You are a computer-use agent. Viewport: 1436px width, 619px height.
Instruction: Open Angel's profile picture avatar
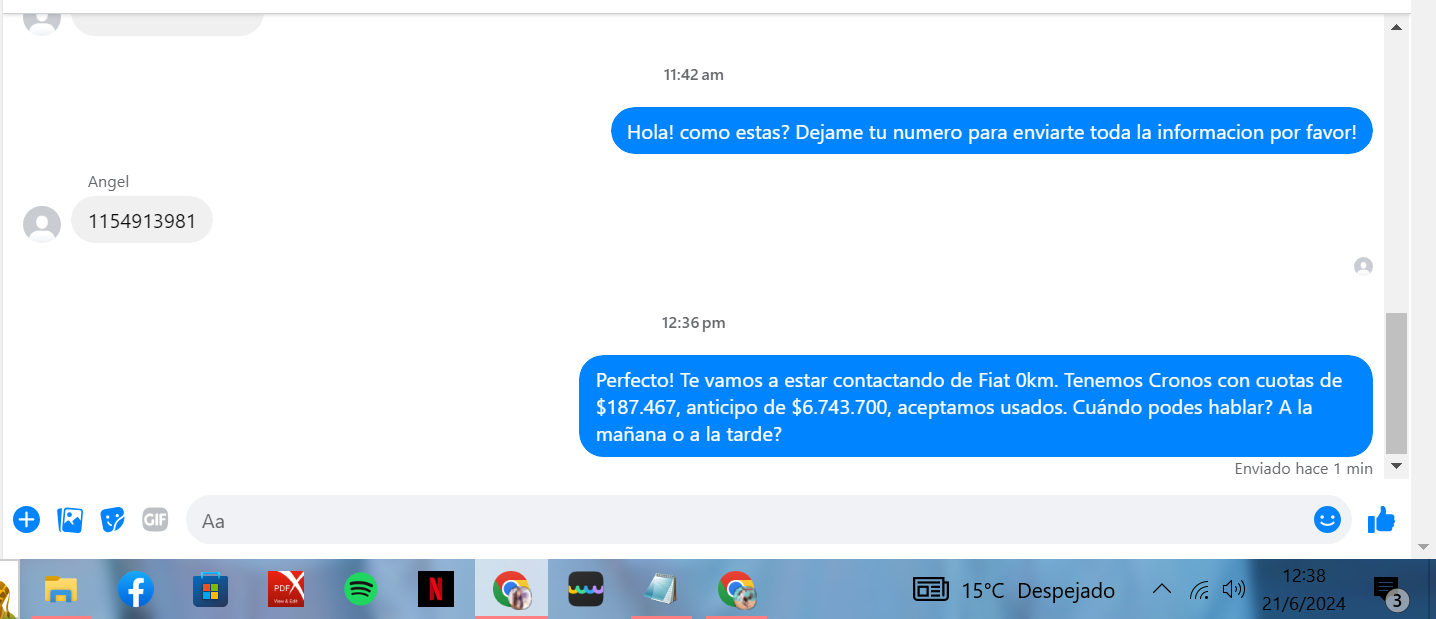[x=41, y=223]
